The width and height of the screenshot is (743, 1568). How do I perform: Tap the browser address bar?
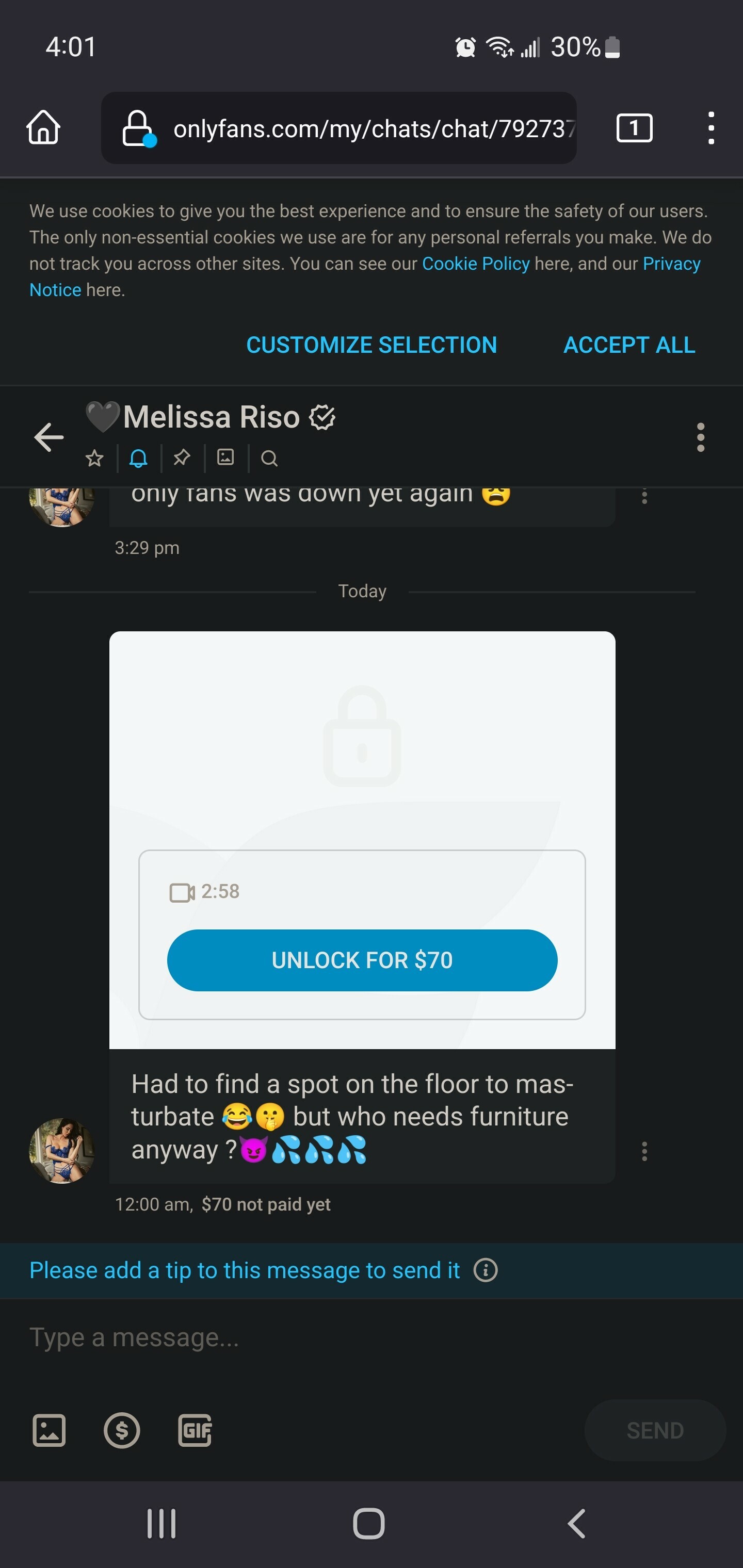tap(365, 128)
